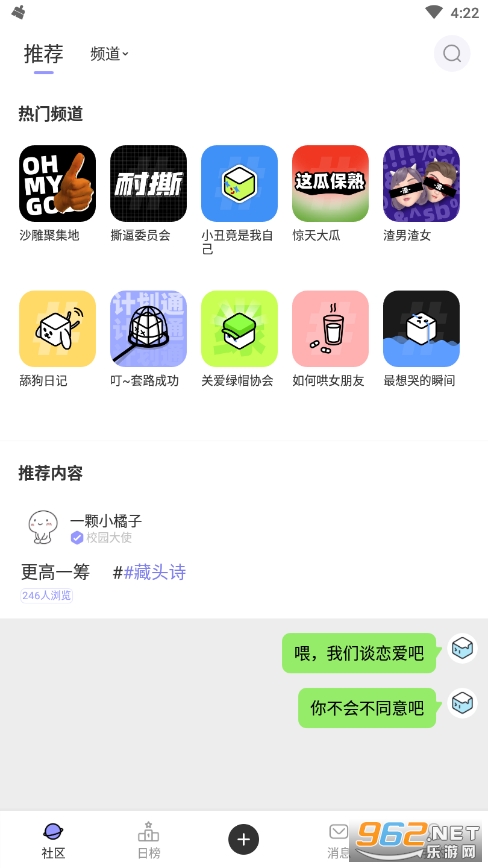Open the search icon
This screenshot has height=868, width=488.
452,54
